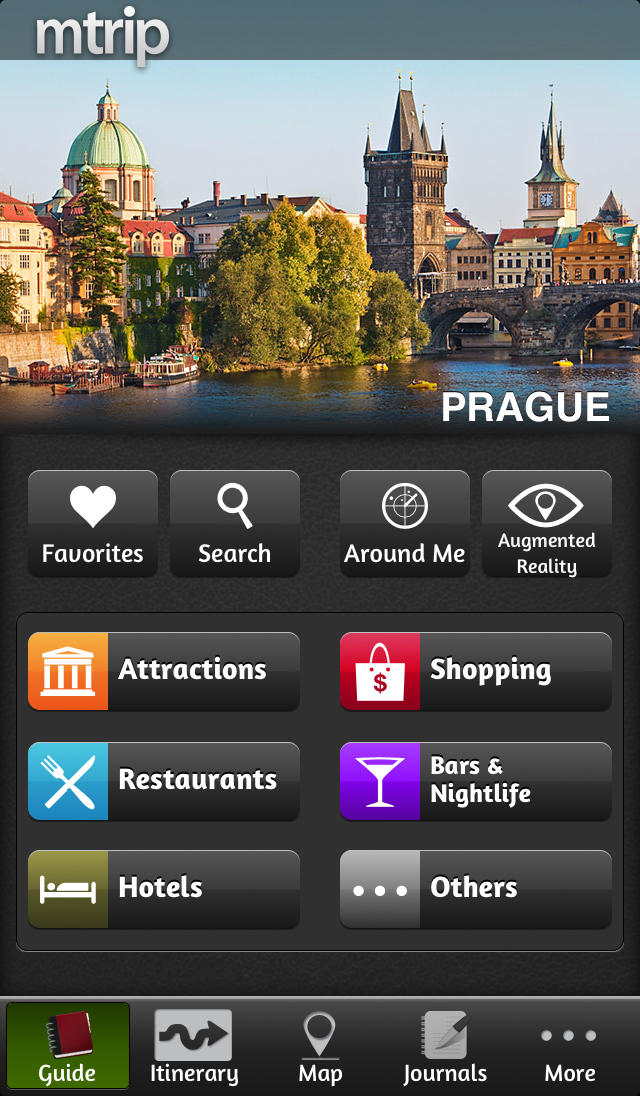Open the Favorites button
640x1096 pixels.
93,524
